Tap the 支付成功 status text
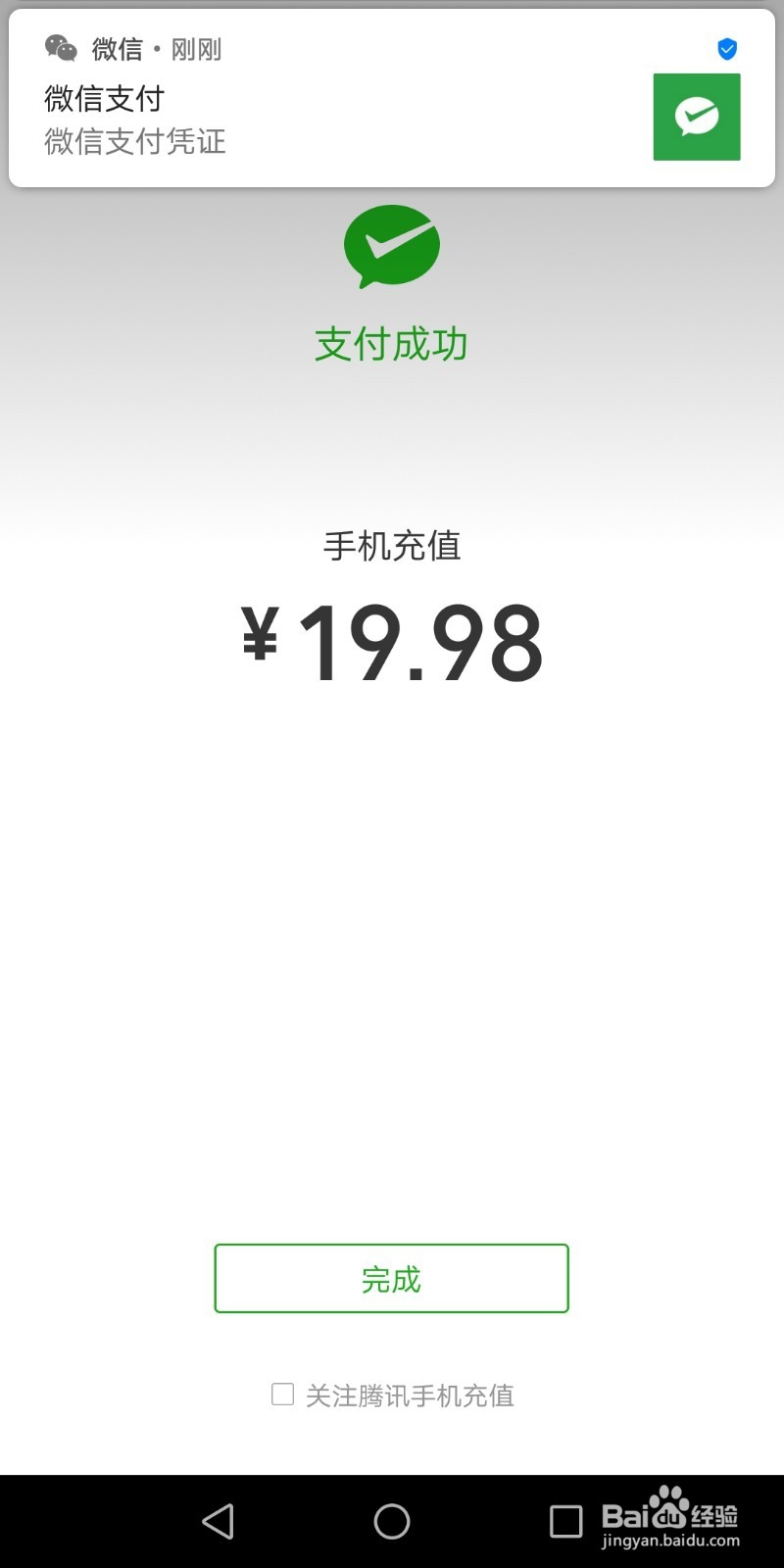Viewport: 784px width, 1568px height. (x=391, y=344)
